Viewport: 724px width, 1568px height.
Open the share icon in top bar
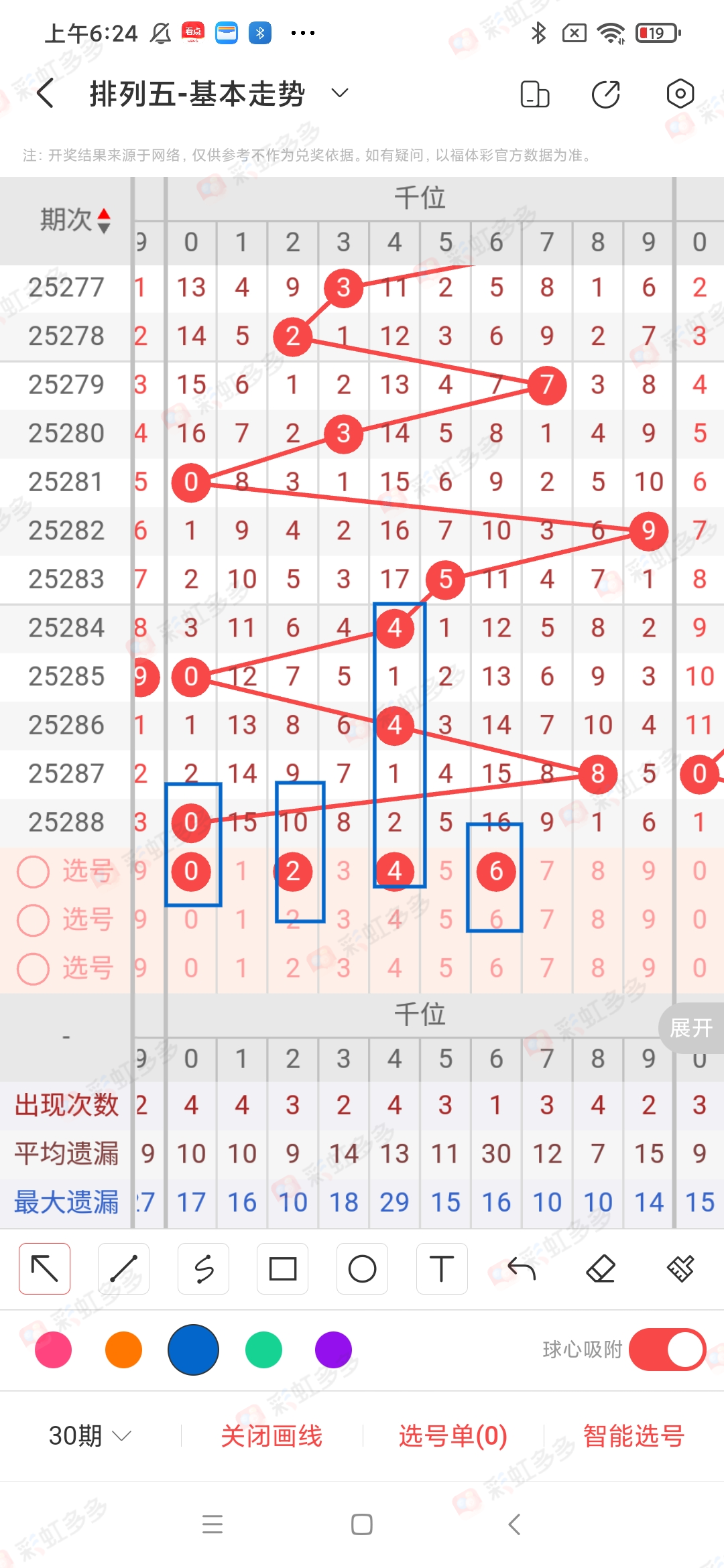coord(605,94)
